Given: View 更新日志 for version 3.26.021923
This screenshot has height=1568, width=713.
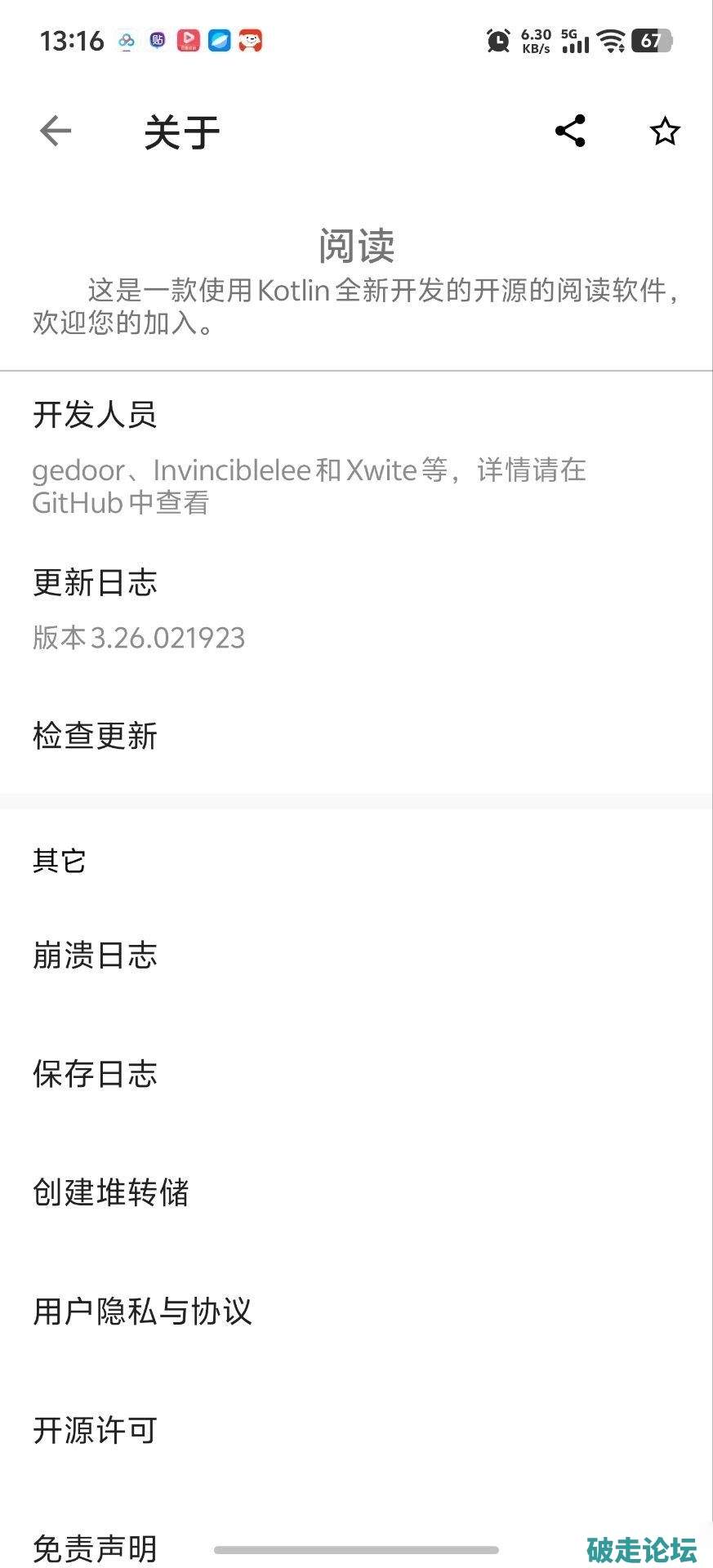Looking at the screenshot, I should point(356,608).
